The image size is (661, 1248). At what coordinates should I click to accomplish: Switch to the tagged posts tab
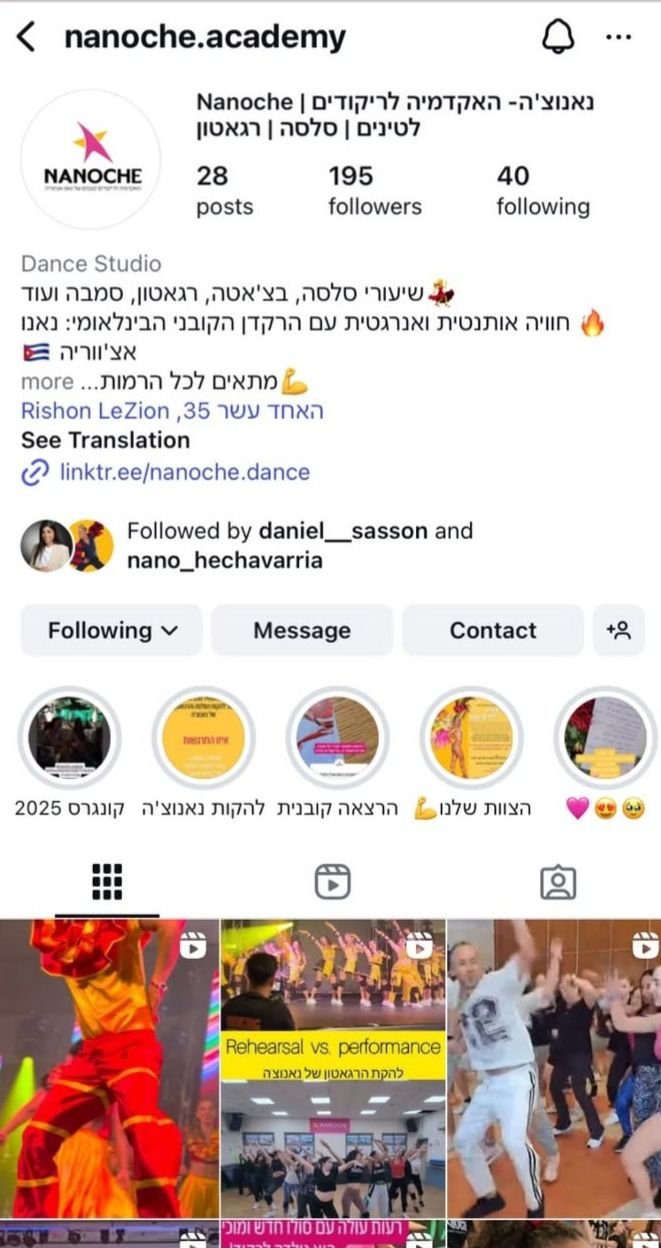pos(557,882)
